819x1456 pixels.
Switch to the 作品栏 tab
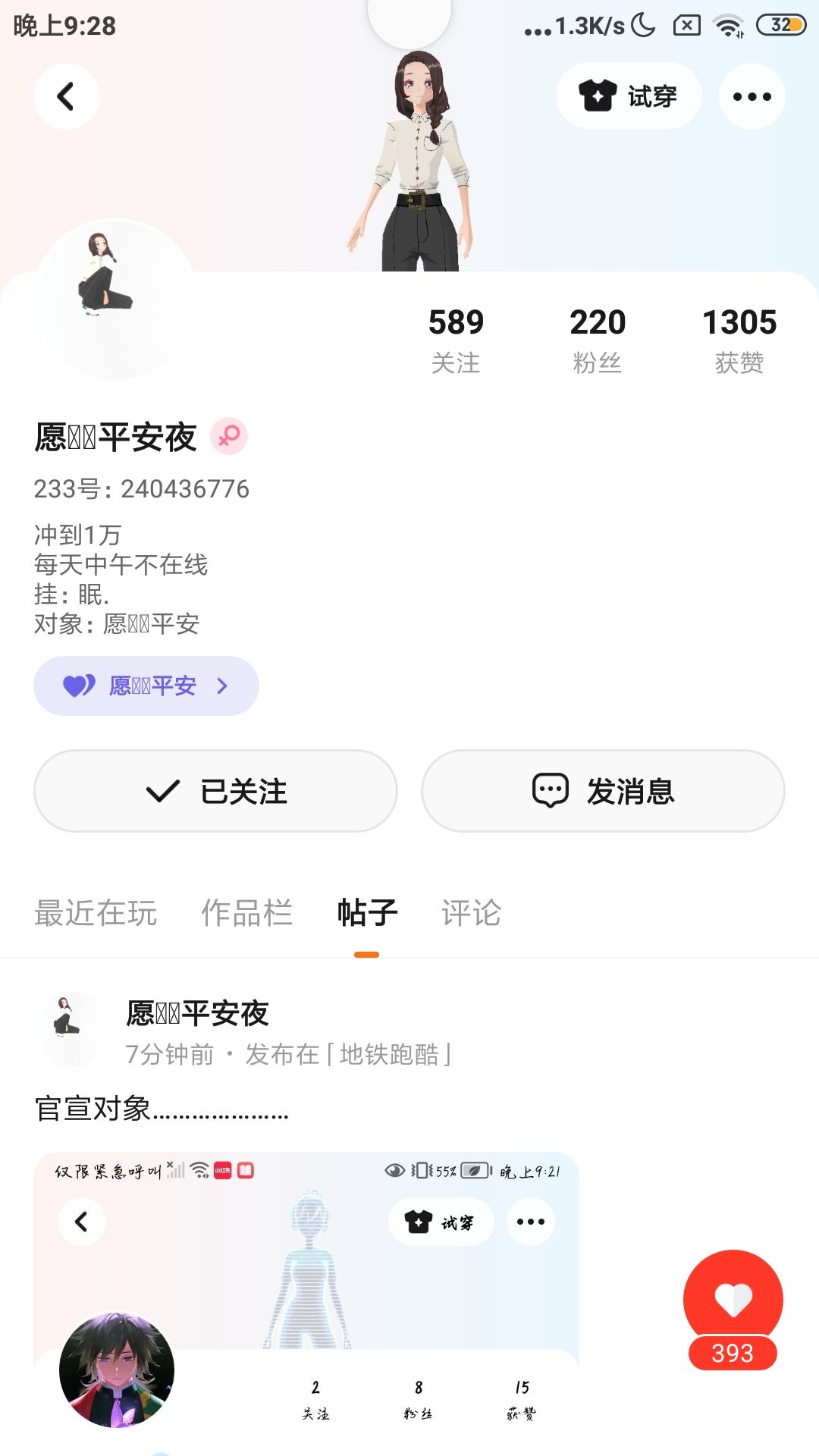246,912
